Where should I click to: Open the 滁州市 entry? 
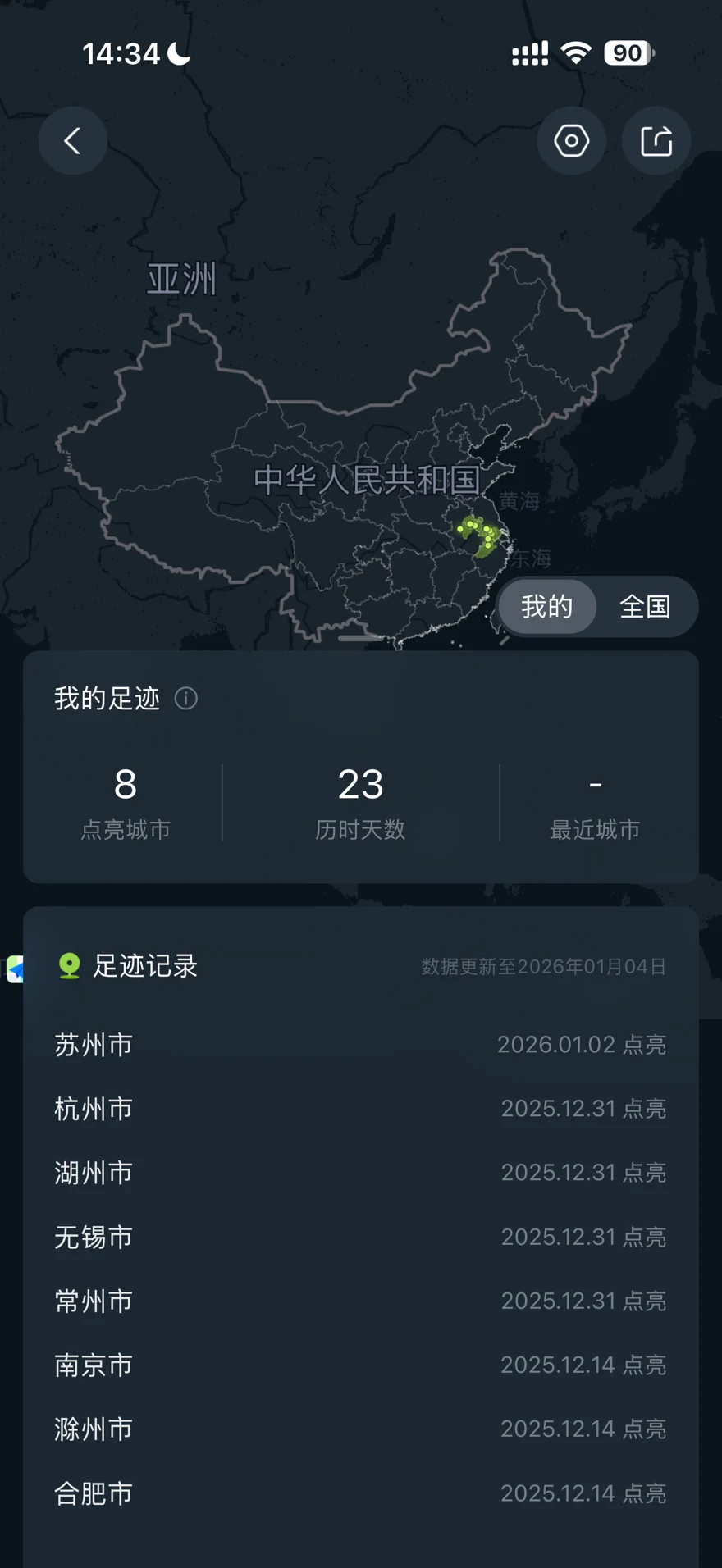pyautogui.click(x=361, y=1429)
